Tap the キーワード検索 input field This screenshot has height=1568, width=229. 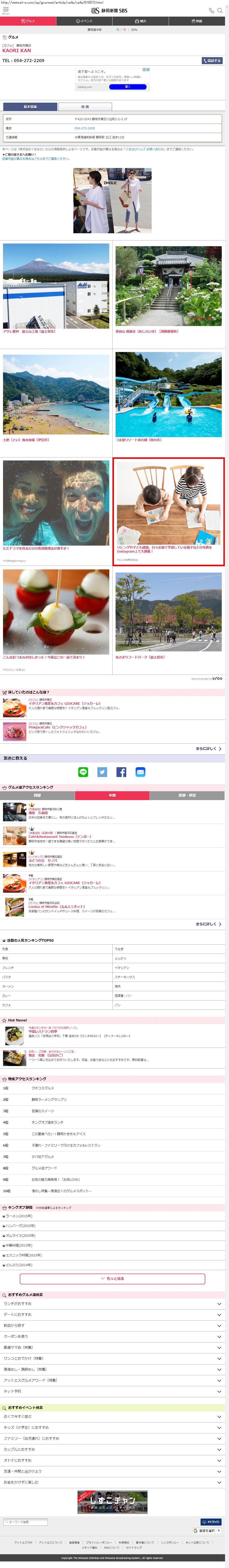pos(26,1522)
